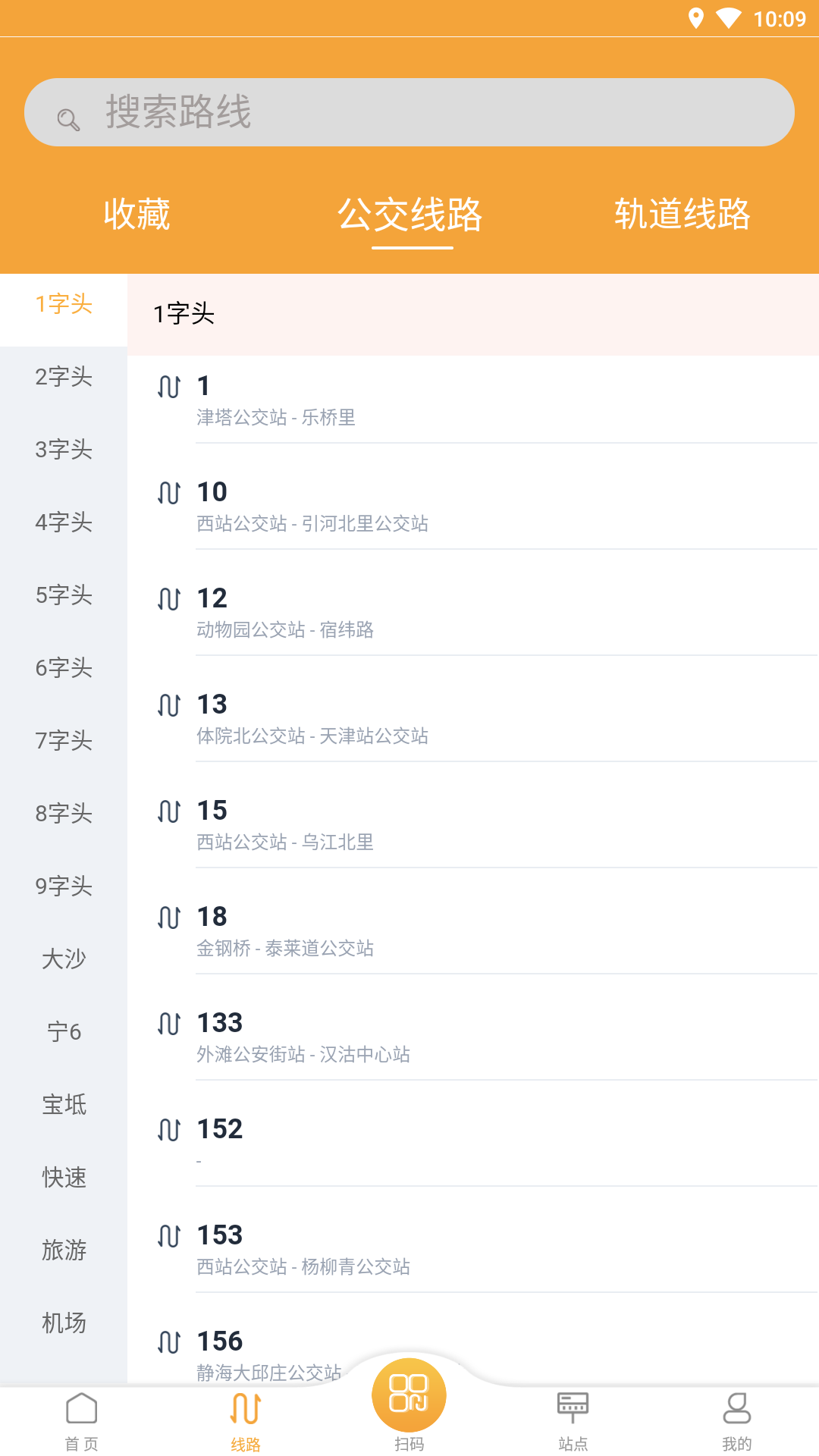The height and width of the screenshot is (1456, 819).
Task: Switch to the 收藏 favorites tab
Action: [x=136, y=215]
